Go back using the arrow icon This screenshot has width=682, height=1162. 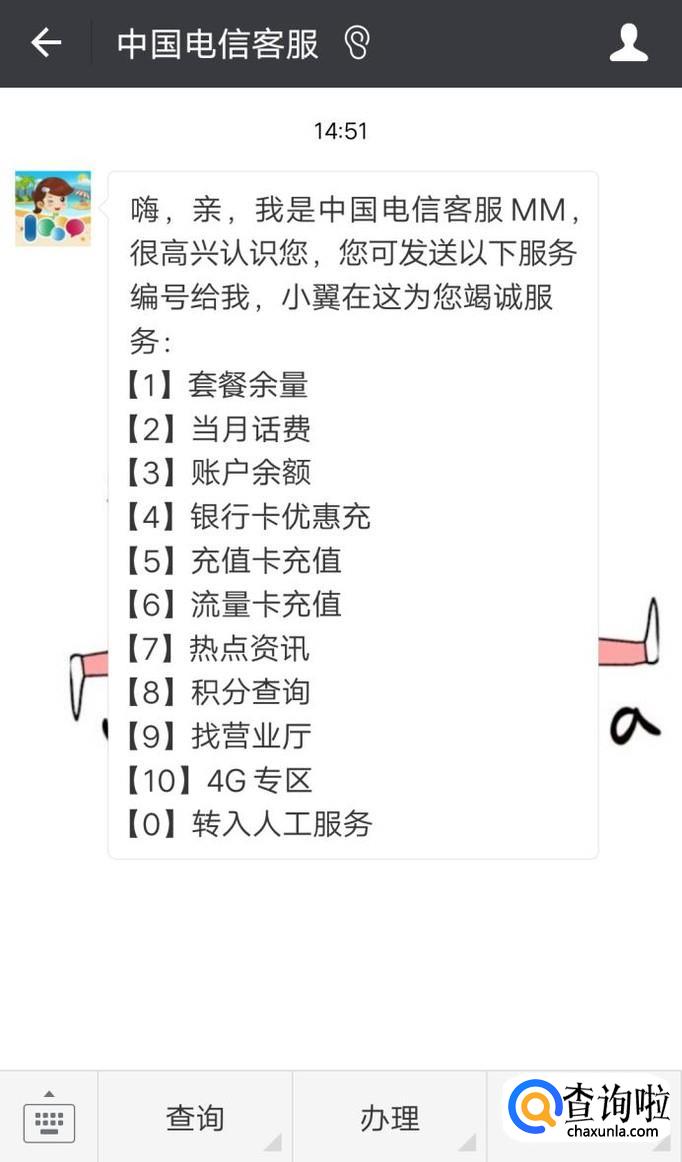46,43
